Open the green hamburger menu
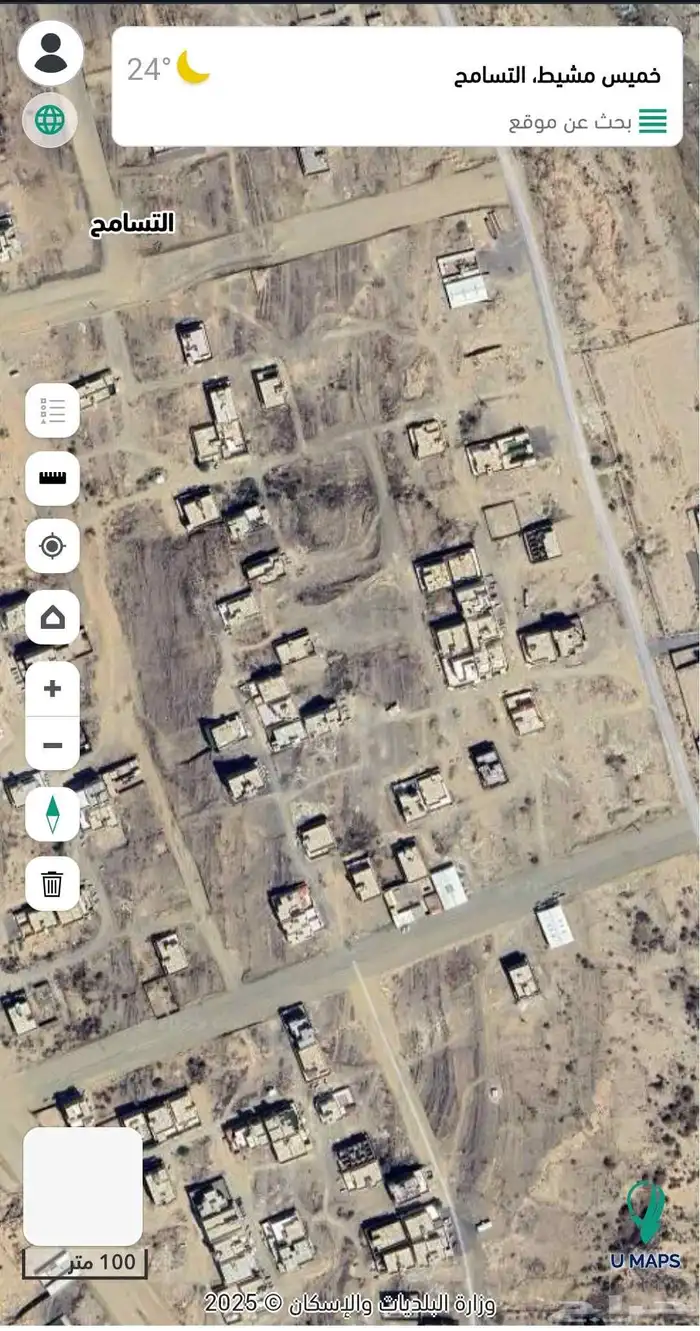 [x=653, y=122]
